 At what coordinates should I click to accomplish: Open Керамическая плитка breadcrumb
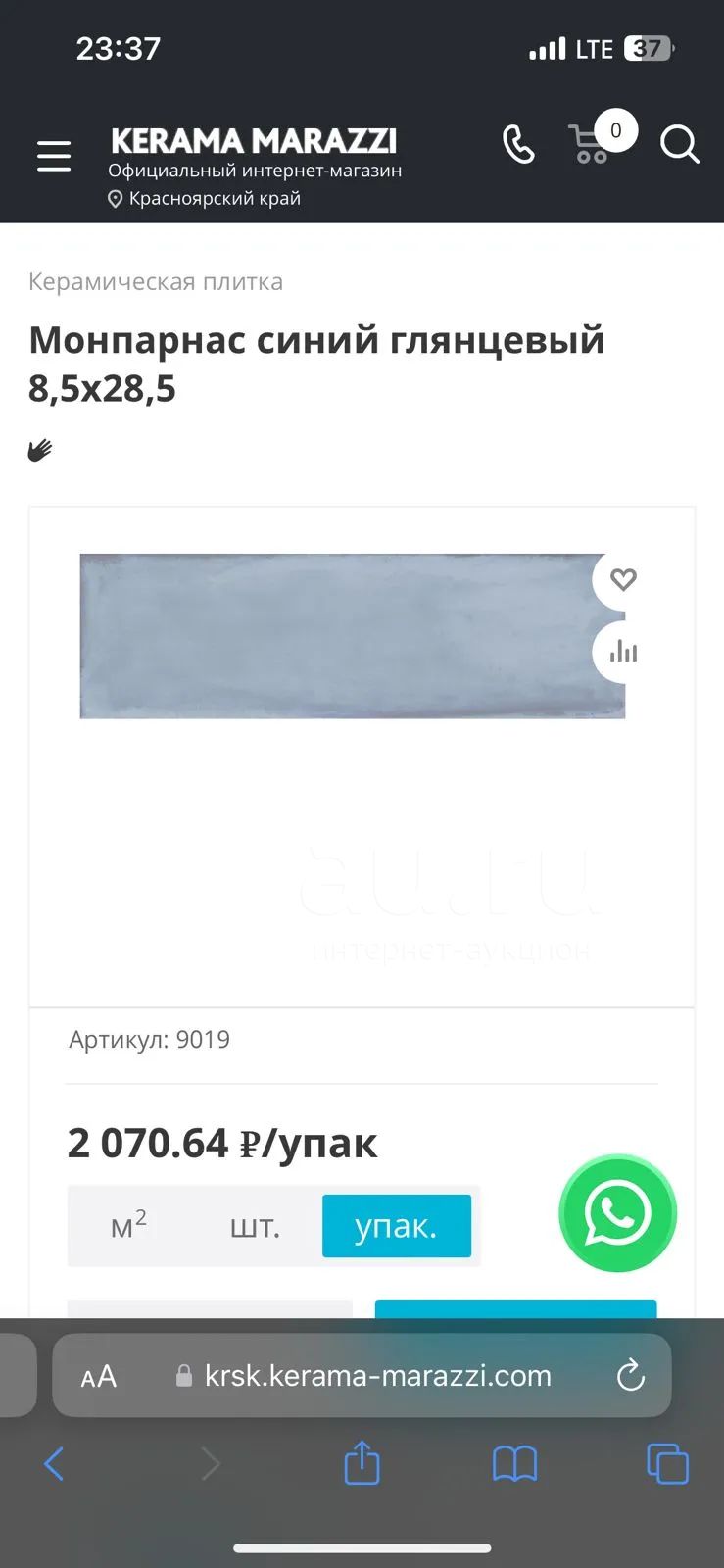point(156,282)
